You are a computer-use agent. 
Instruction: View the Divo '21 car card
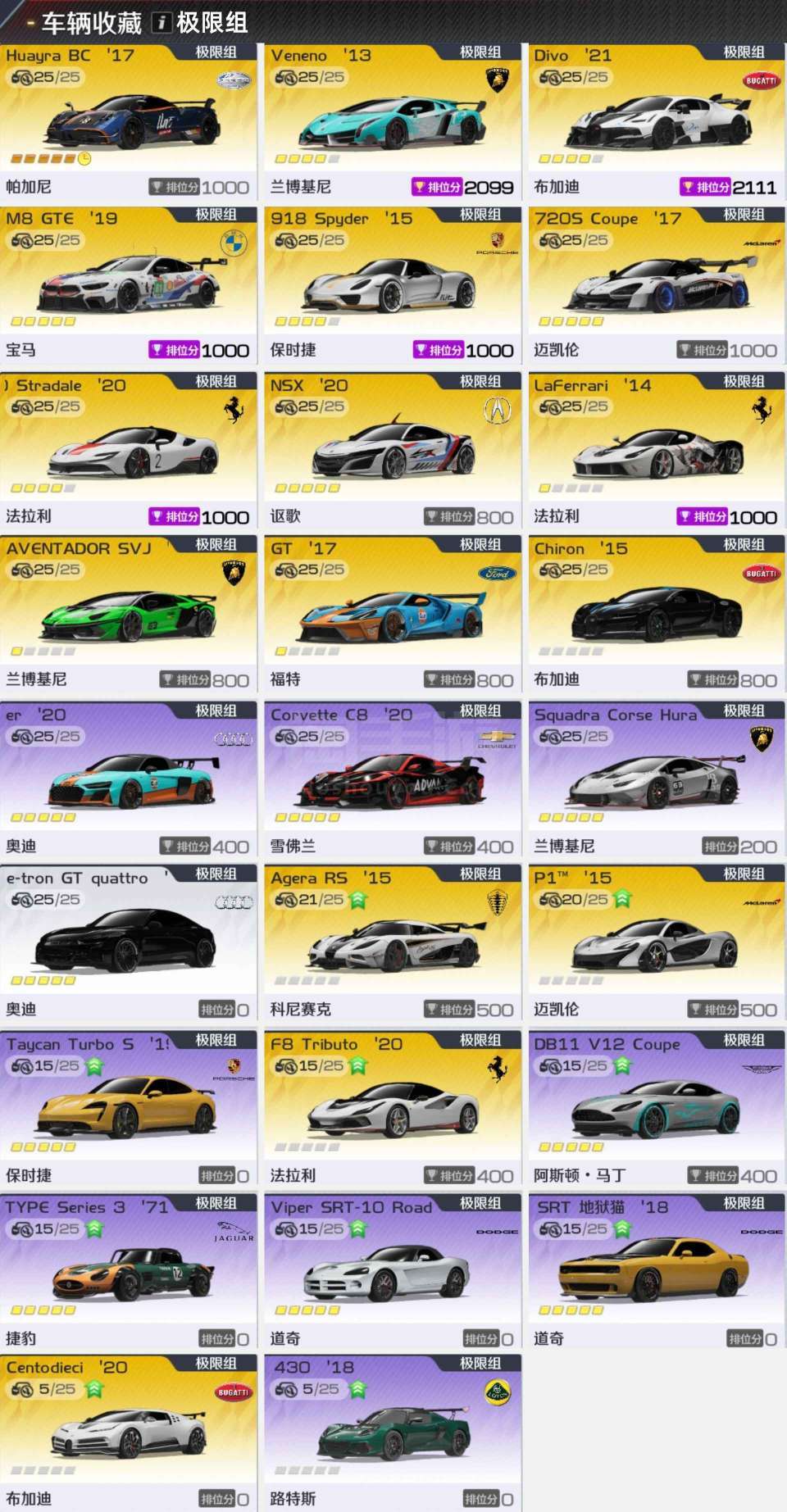click(657, 121)
